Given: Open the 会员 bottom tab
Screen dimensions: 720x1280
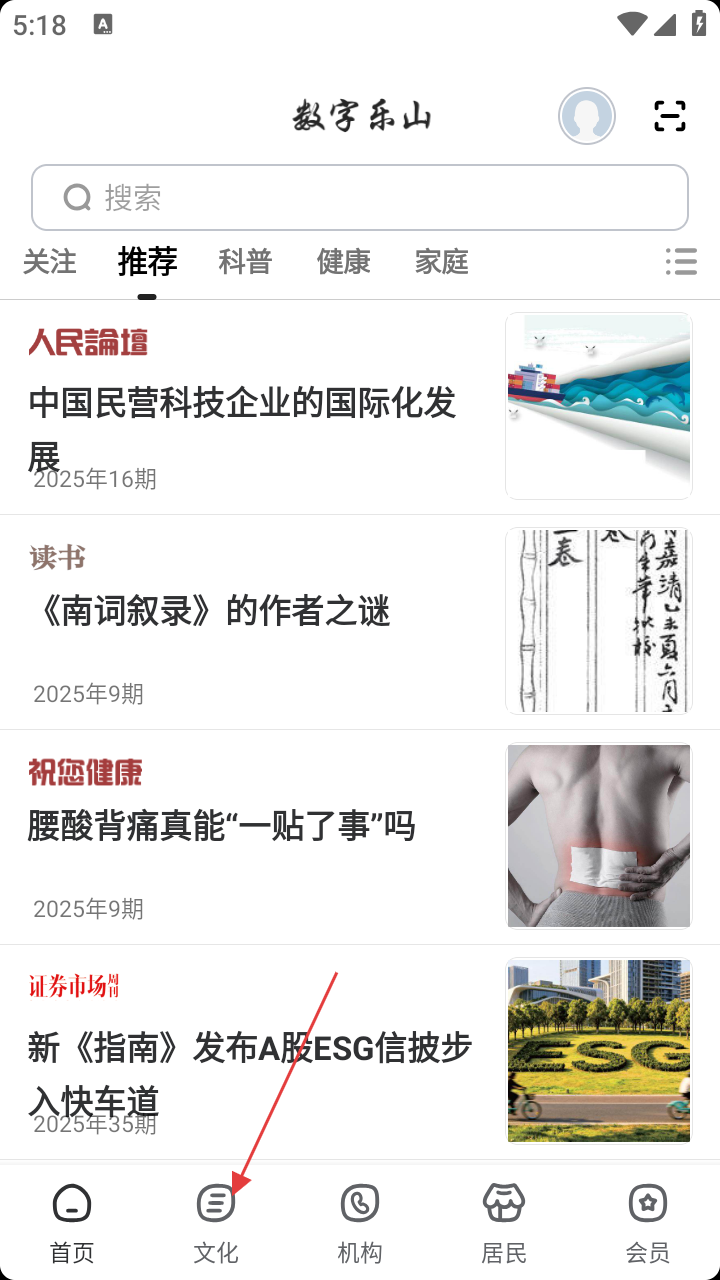Looking at the screenshot, I should click(x=648, y=1222).
